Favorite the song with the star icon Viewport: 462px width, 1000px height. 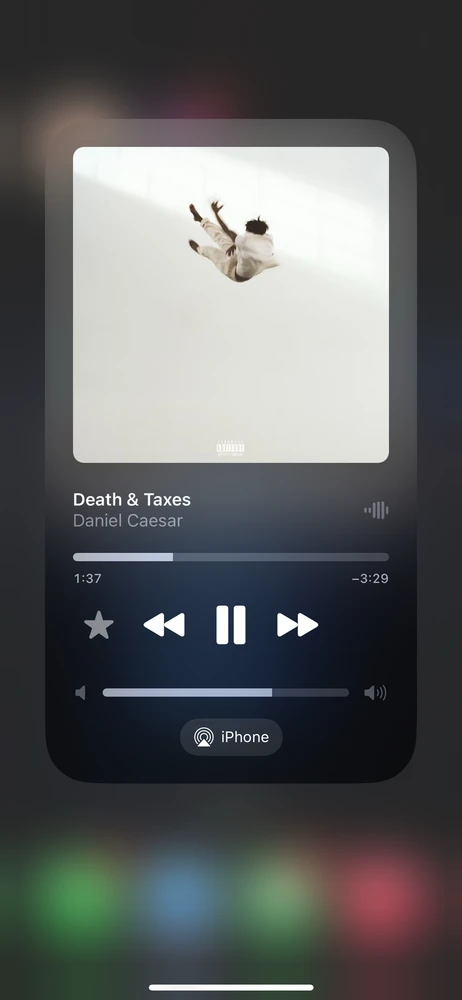(x=99, y=625)
